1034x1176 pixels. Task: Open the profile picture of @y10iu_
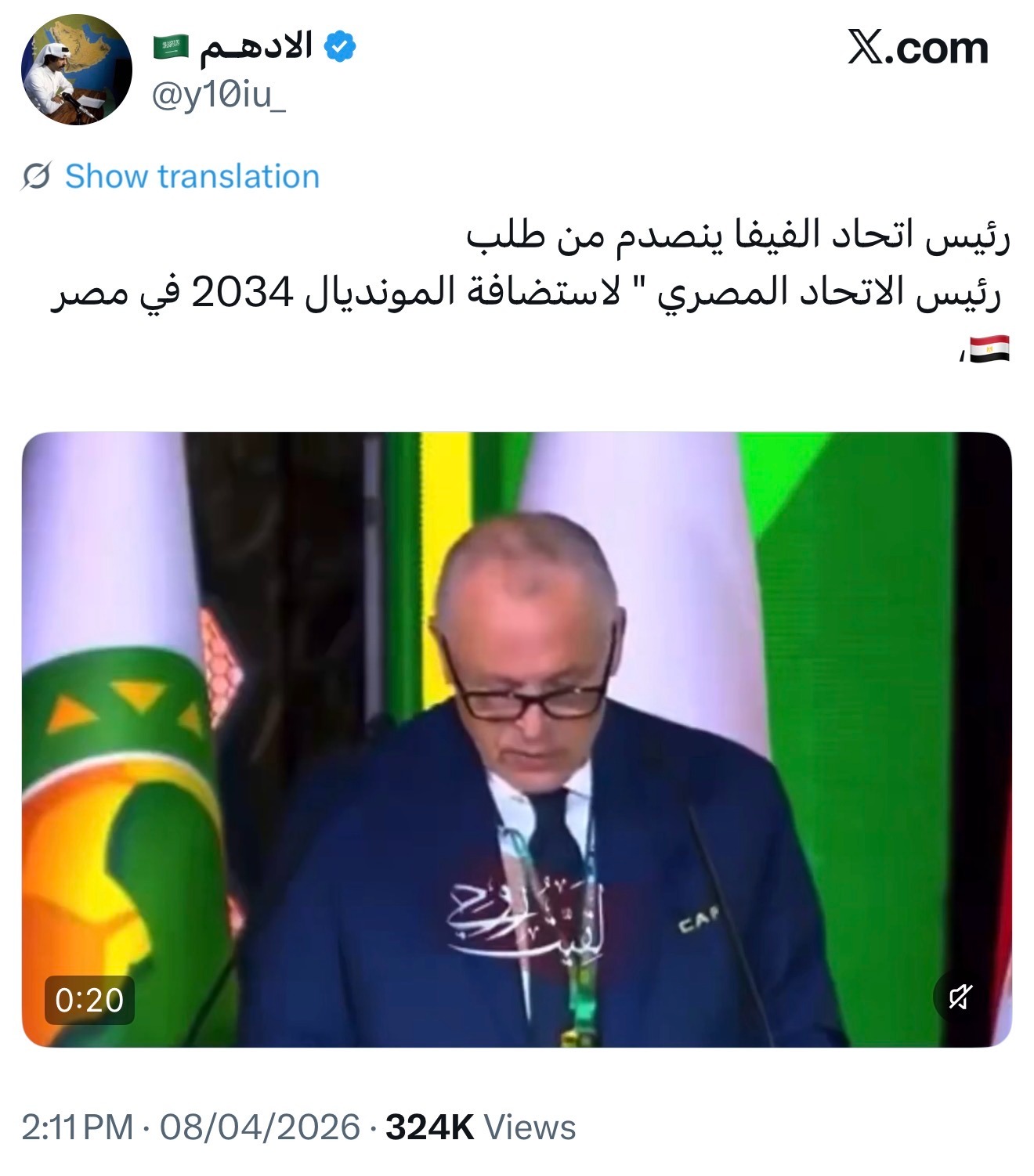(76, 70)
